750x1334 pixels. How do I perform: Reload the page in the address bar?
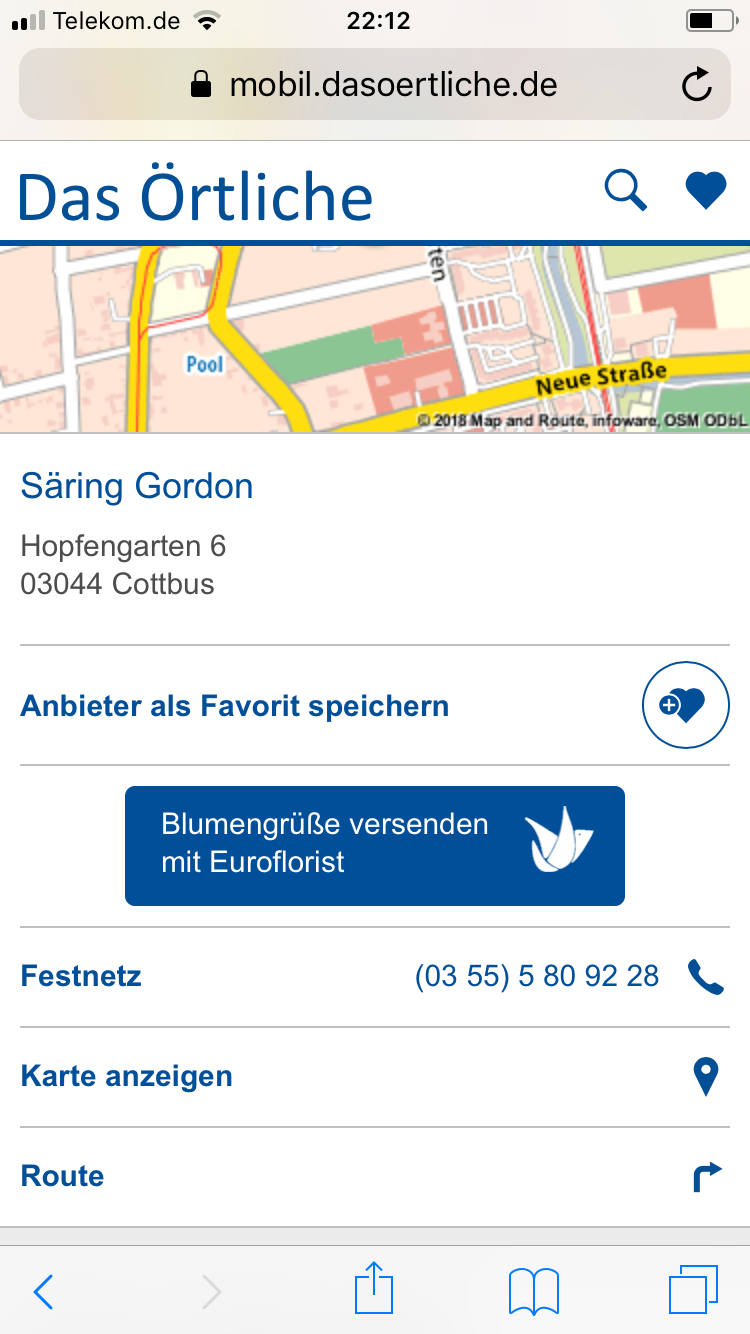tap(696, 84)
